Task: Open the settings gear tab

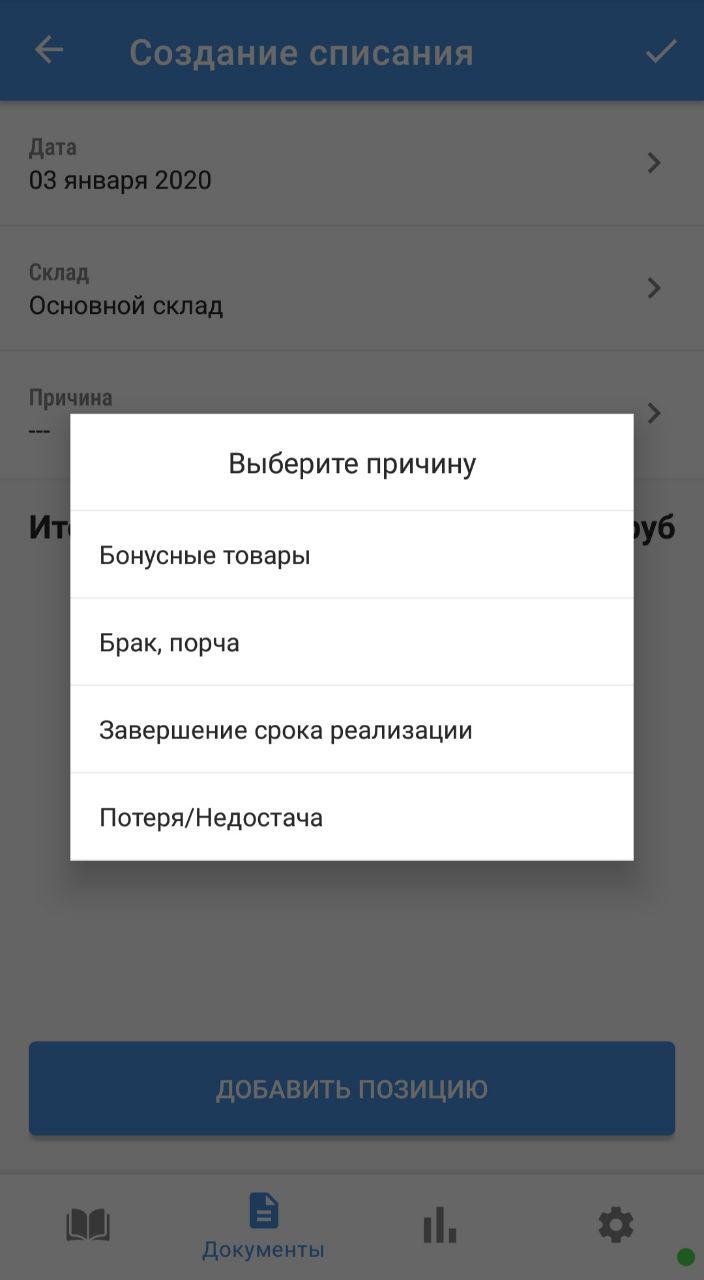Action: pos(615,1225)
